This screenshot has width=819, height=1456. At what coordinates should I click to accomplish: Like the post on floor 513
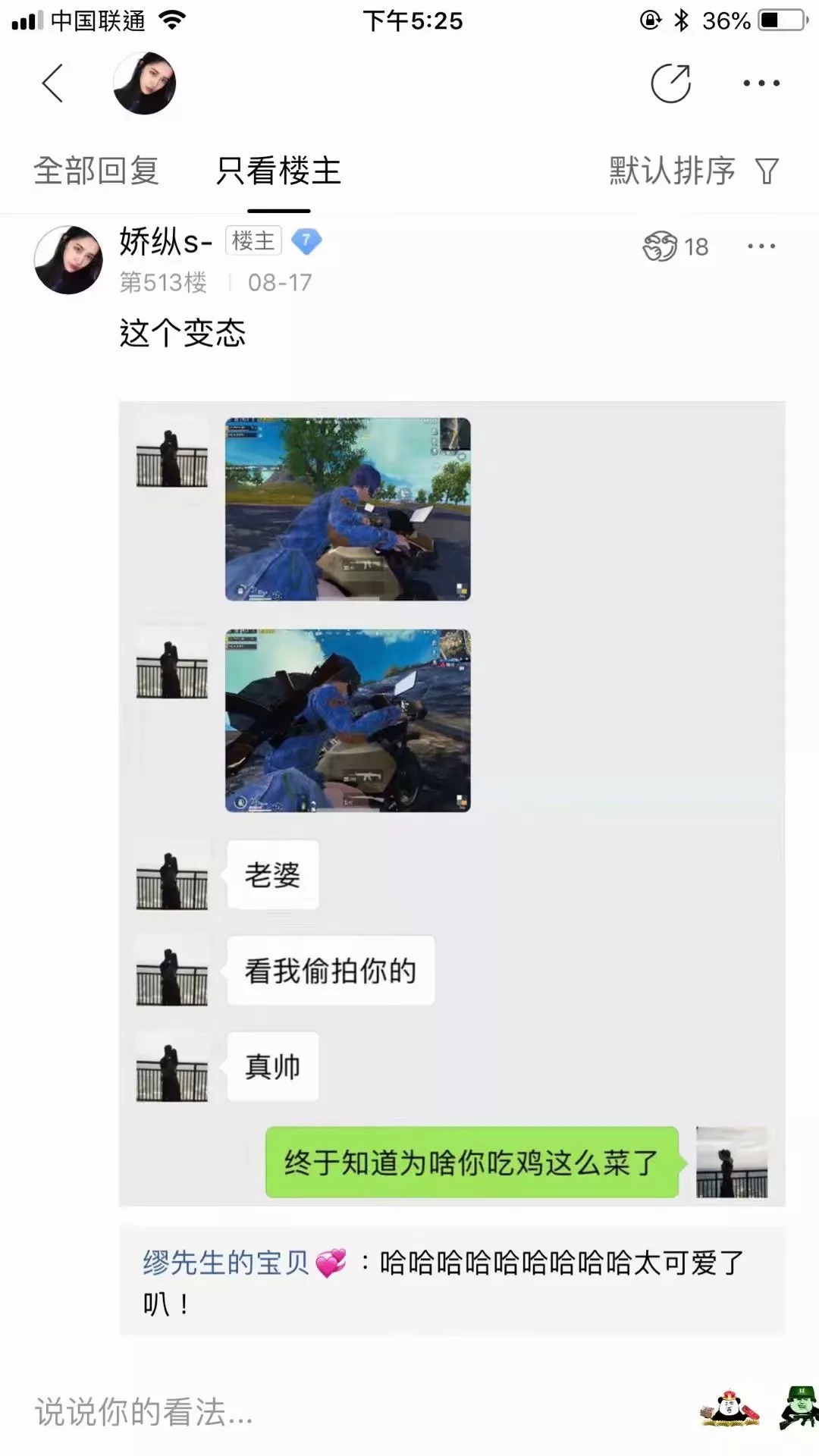point(675,246)
